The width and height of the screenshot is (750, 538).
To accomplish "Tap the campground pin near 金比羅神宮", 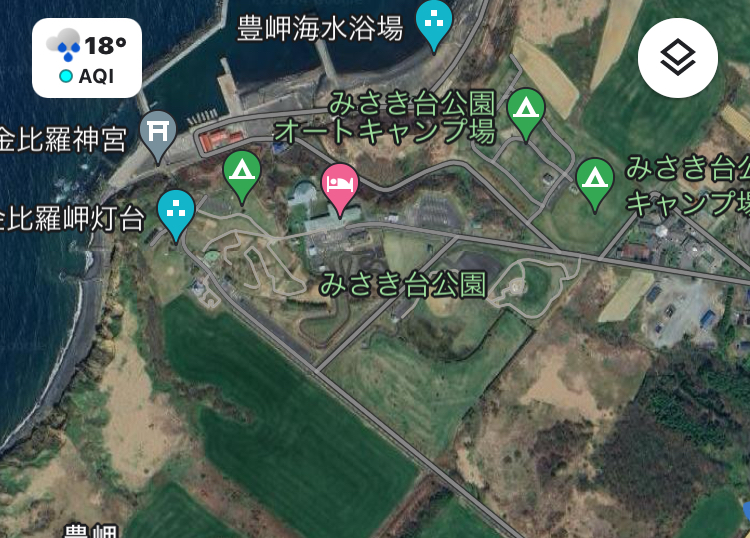I will coord(241,172).
